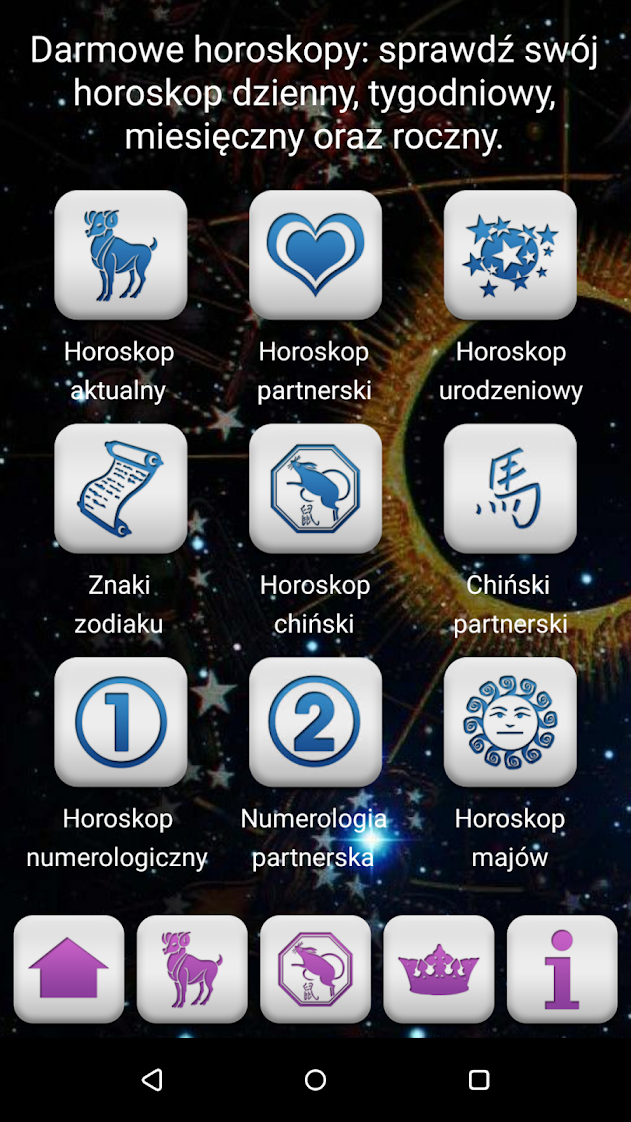Go to the purple home icon

pos(69,969)
